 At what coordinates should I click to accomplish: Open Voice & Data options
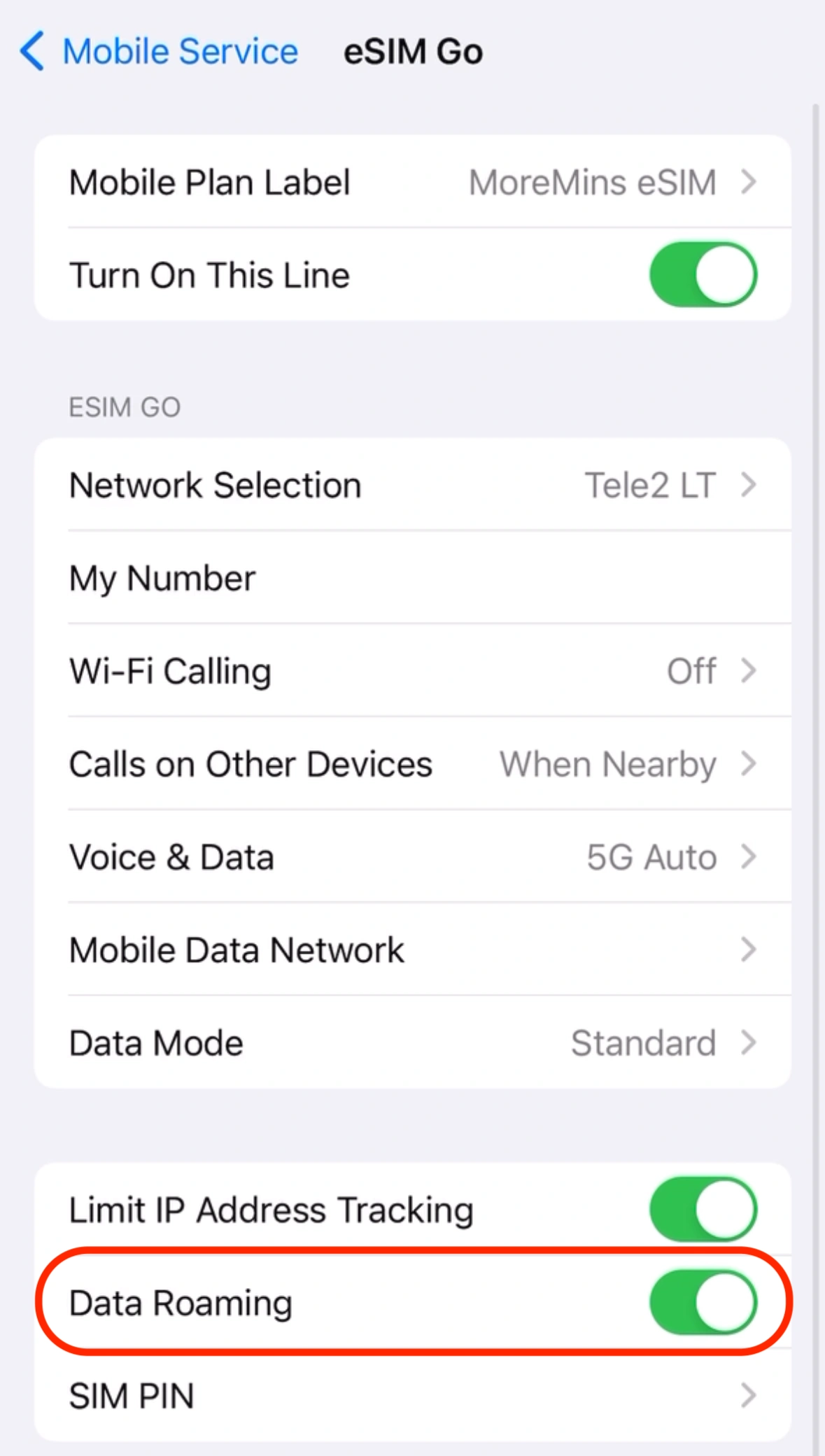(x=412, y=857)
